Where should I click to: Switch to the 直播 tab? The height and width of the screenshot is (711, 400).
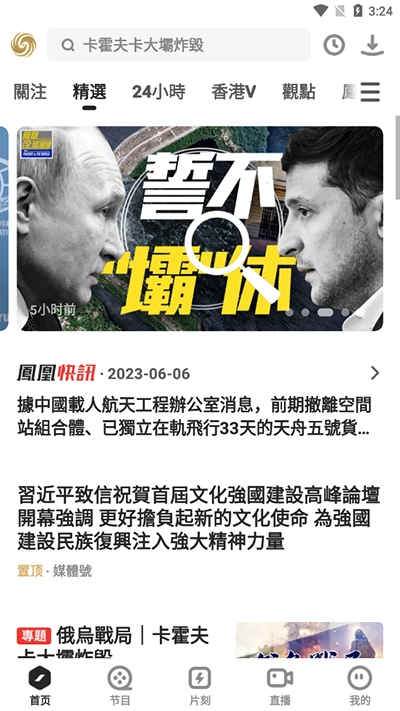pyautogui.click(x=280, y=686)
